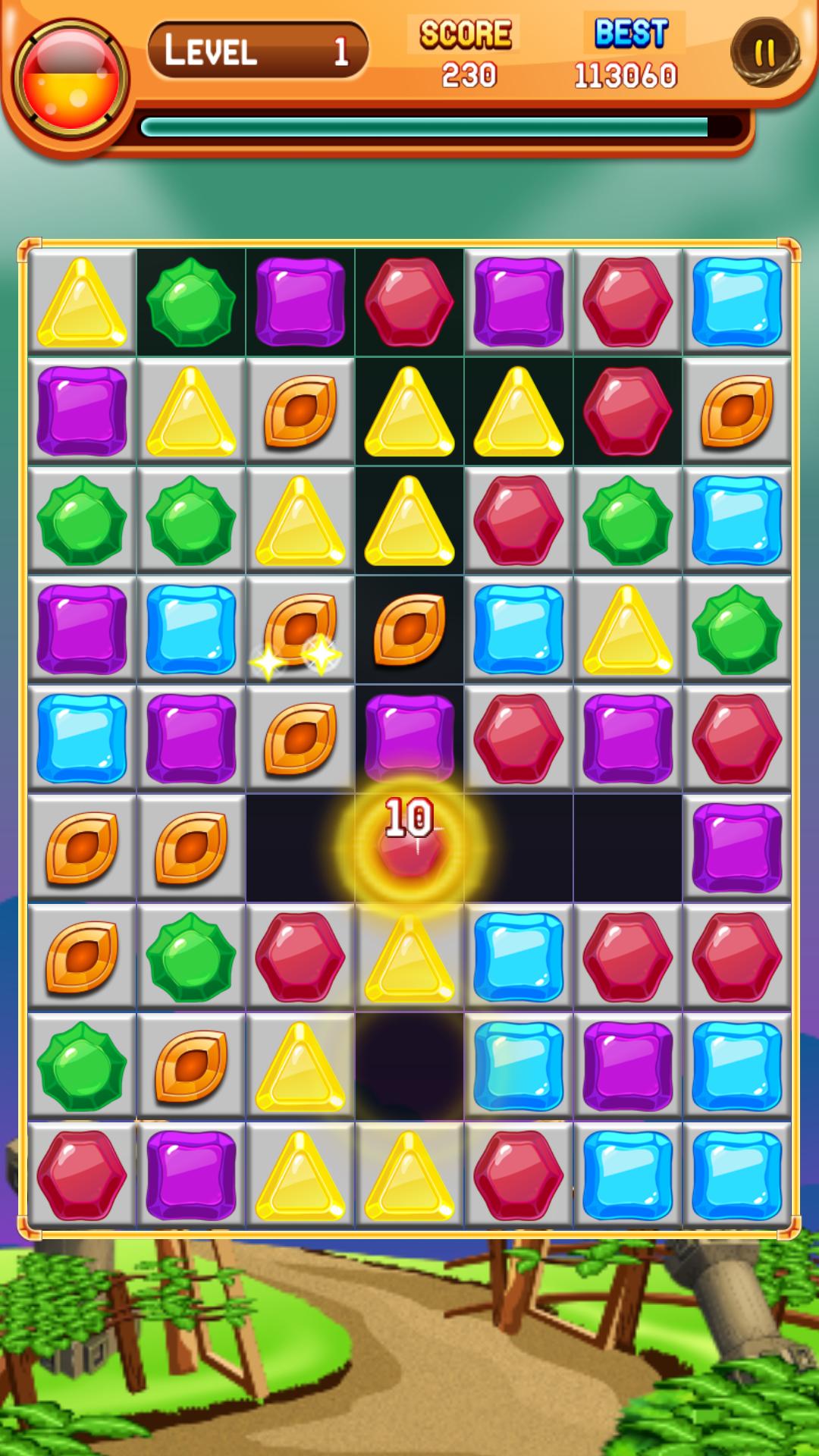Select the bright blue glowing square gem
This screenshot has width=819, height=1456.
click(519, 1062)
